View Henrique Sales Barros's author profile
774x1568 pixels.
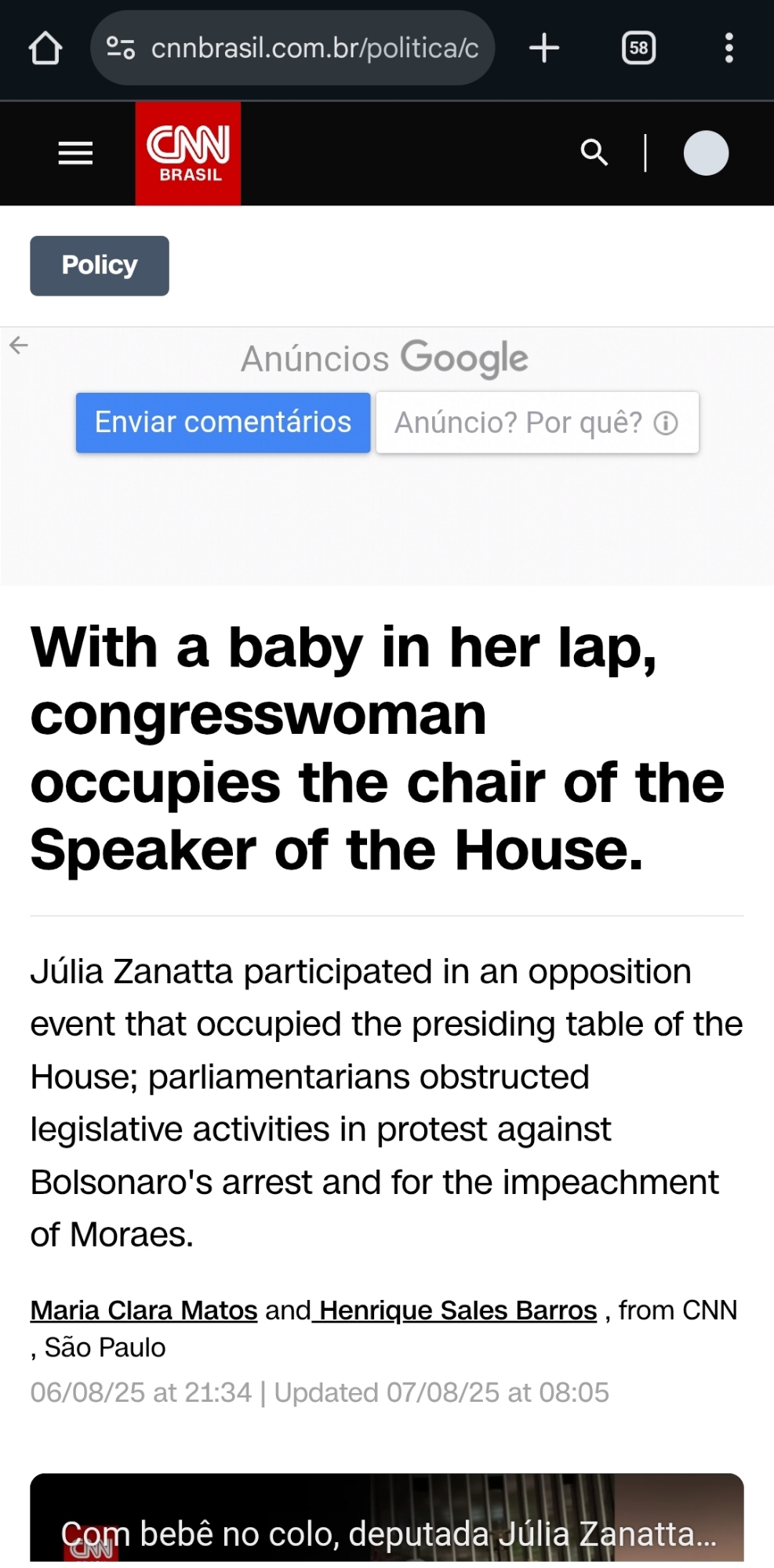coord(457,1310)
